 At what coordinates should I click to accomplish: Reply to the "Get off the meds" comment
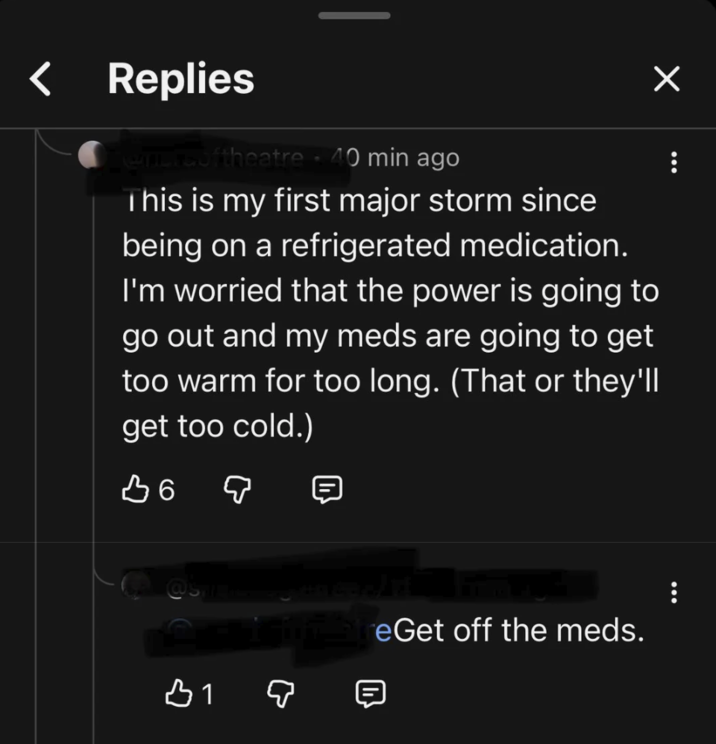[x=370, y=692]
